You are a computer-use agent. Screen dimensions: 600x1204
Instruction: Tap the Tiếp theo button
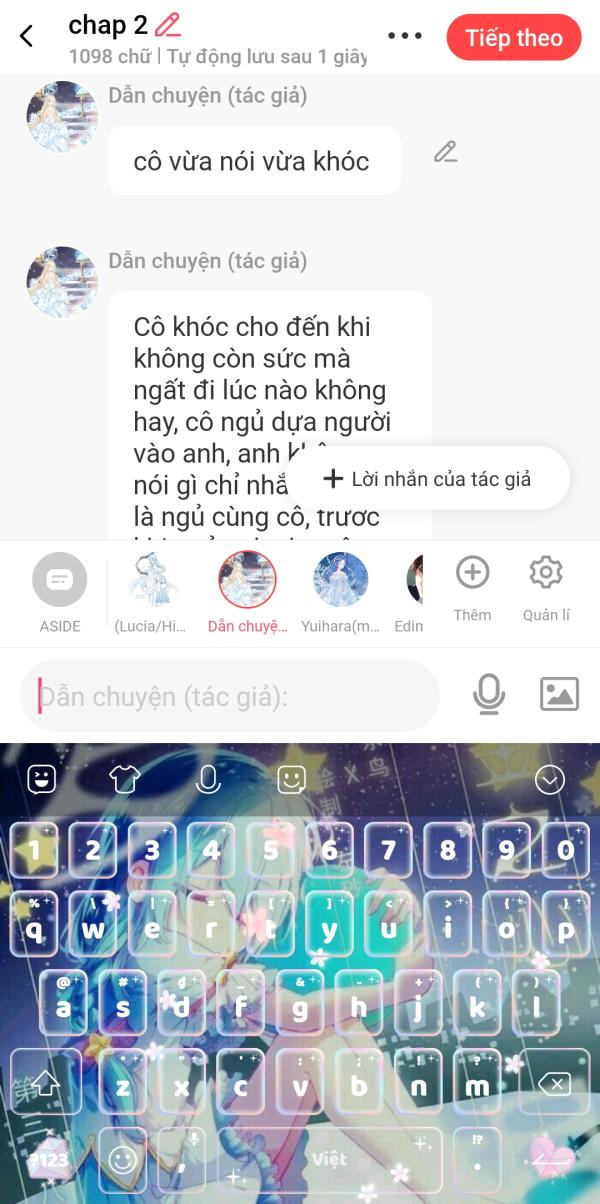pos(513,38)
